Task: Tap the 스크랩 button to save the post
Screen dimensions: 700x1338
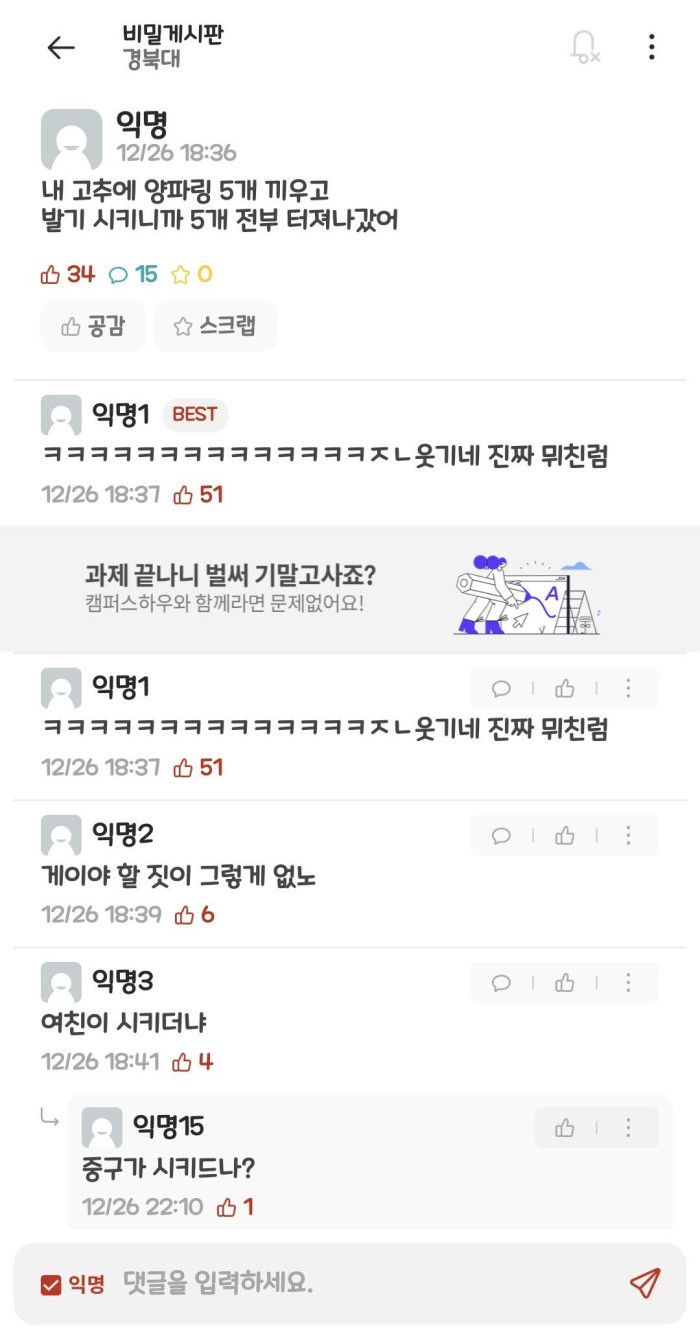Action: click(x=215, y=327)
